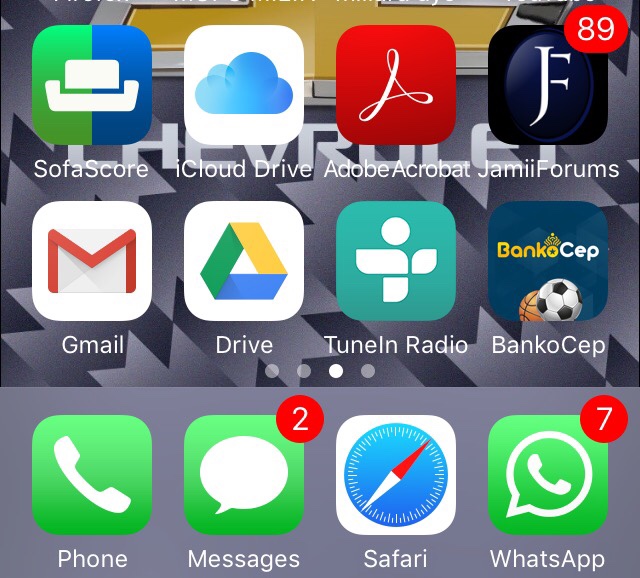Launch iCloud Drive
Viewport: 640px width, 578px height.
[244, 86]
